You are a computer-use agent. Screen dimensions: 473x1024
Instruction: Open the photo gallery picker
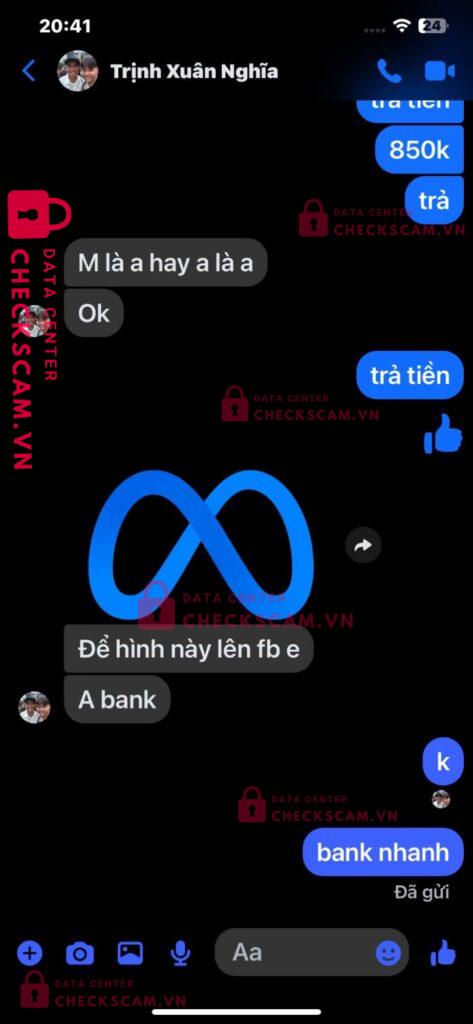[x=130, y=953]
